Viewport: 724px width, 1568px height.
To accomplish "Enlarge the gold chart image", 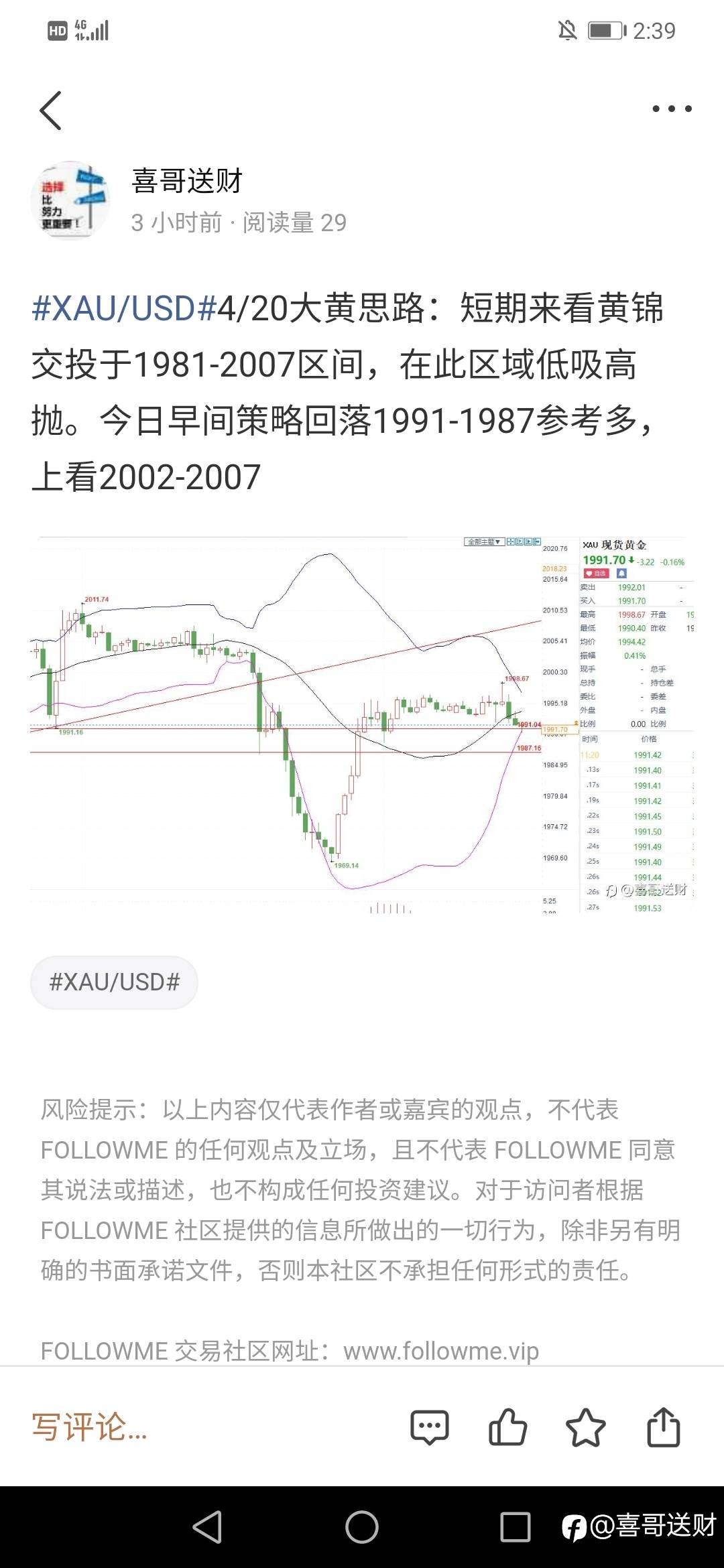I will (362, 724).
